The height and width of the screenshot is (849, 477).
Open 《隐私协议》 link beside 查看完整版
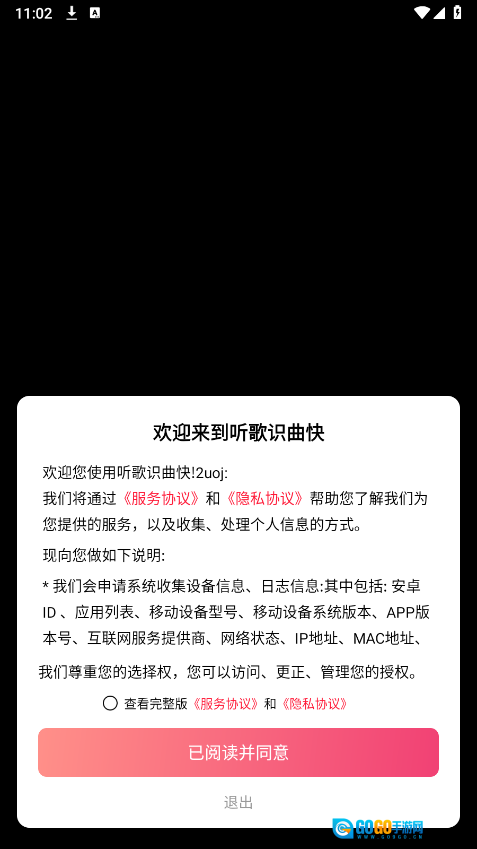tap(314, 704)
